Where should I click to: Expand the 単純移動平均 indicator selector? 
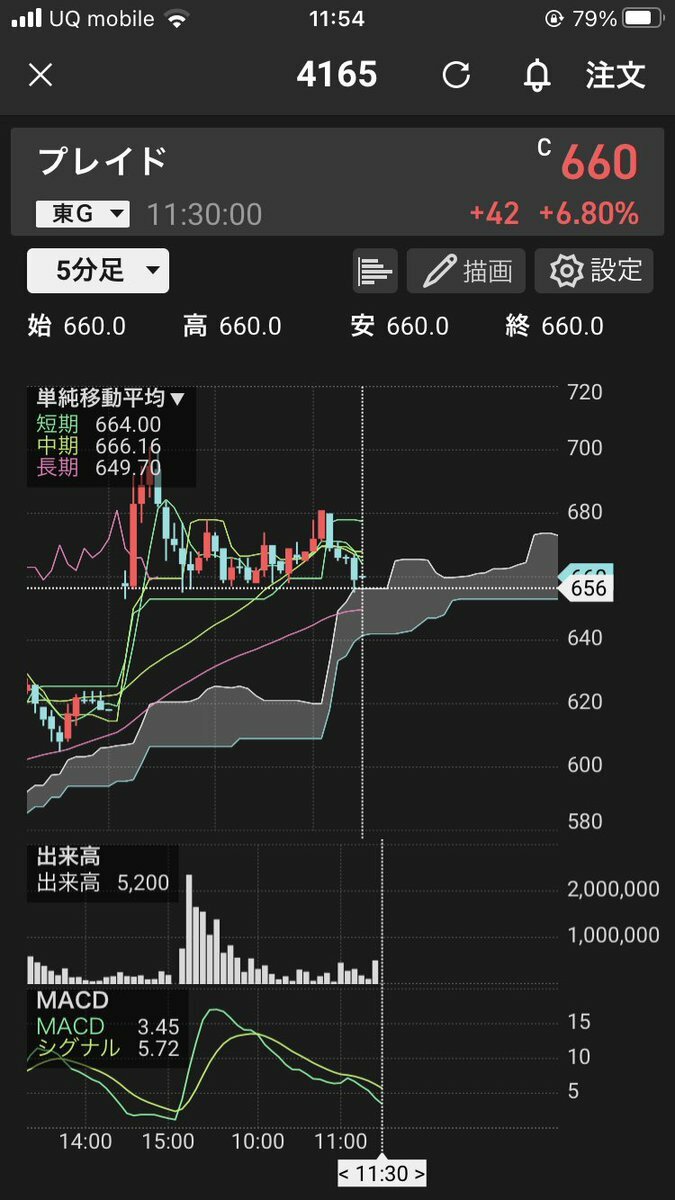(111, 398)
